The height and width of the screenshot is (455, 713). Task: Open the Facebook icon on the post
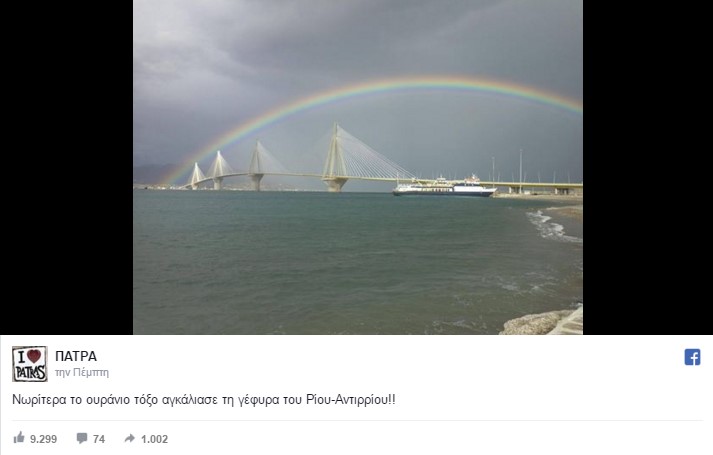click(x=692, y=358)
